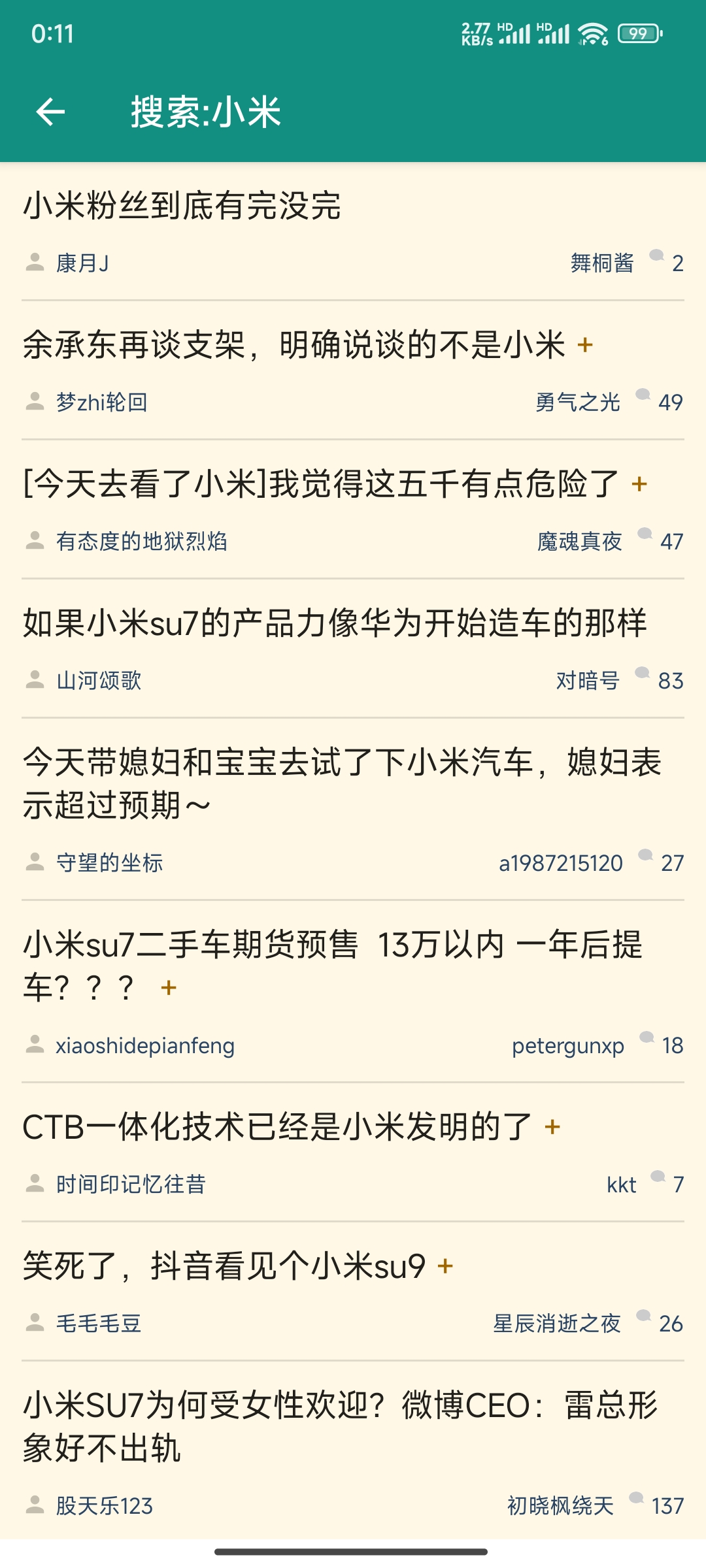
Task: View last replier a1987215120's profile
Action: point(560,863)
